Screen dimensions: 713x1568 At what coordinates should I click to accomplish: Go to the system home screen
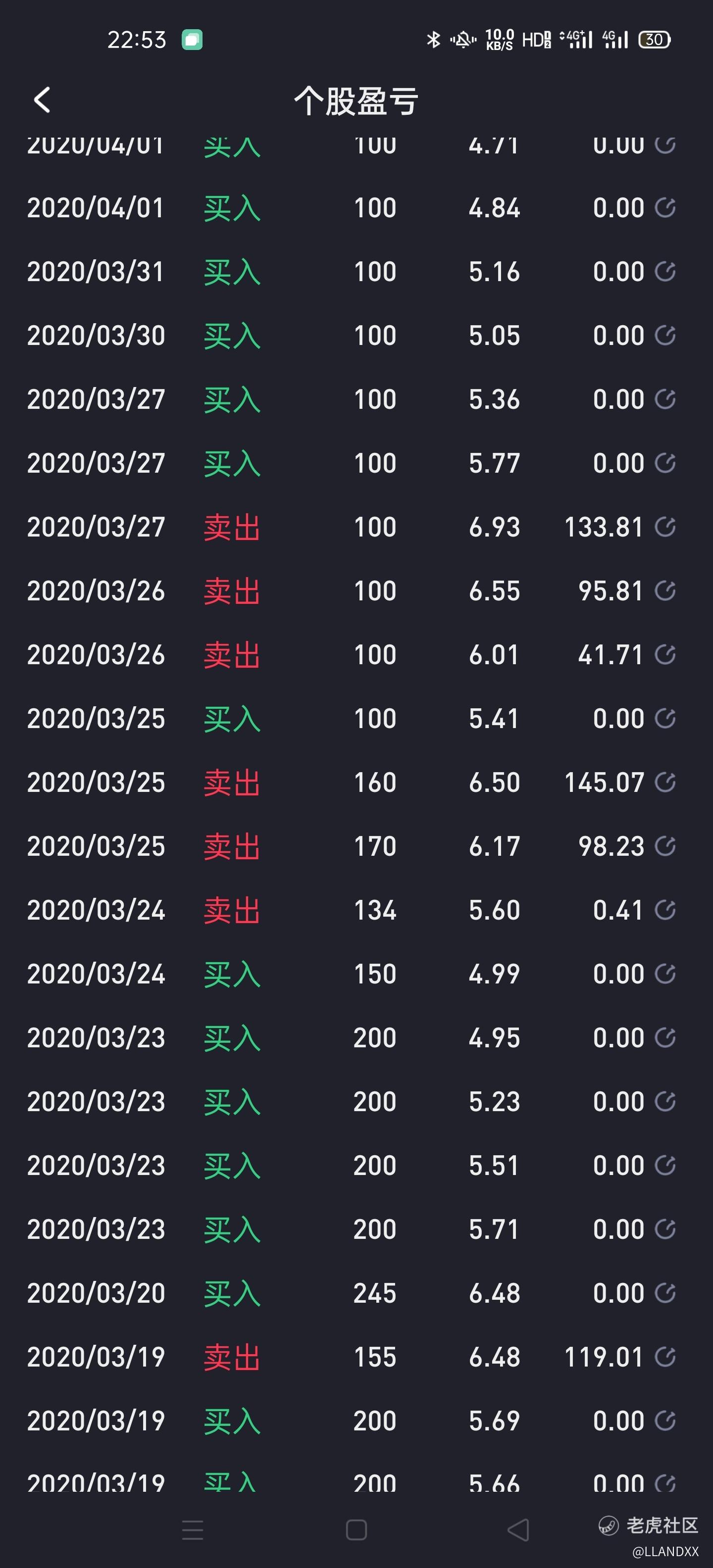click(x=356, y=1530)
